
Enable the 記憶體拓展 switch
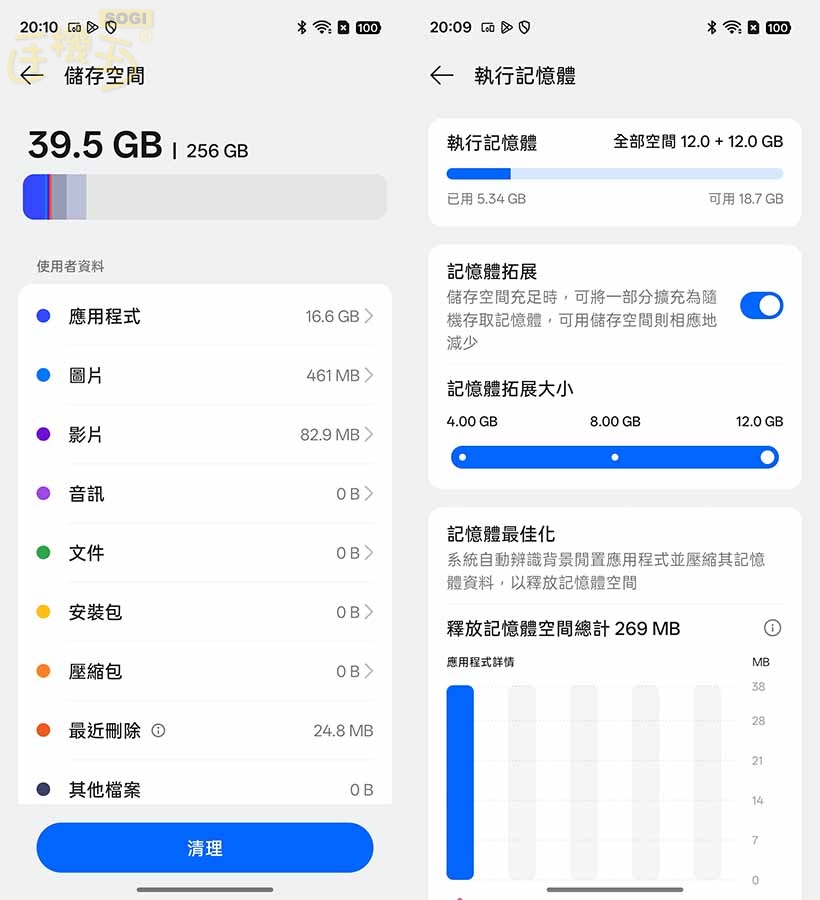pos(762,305)
